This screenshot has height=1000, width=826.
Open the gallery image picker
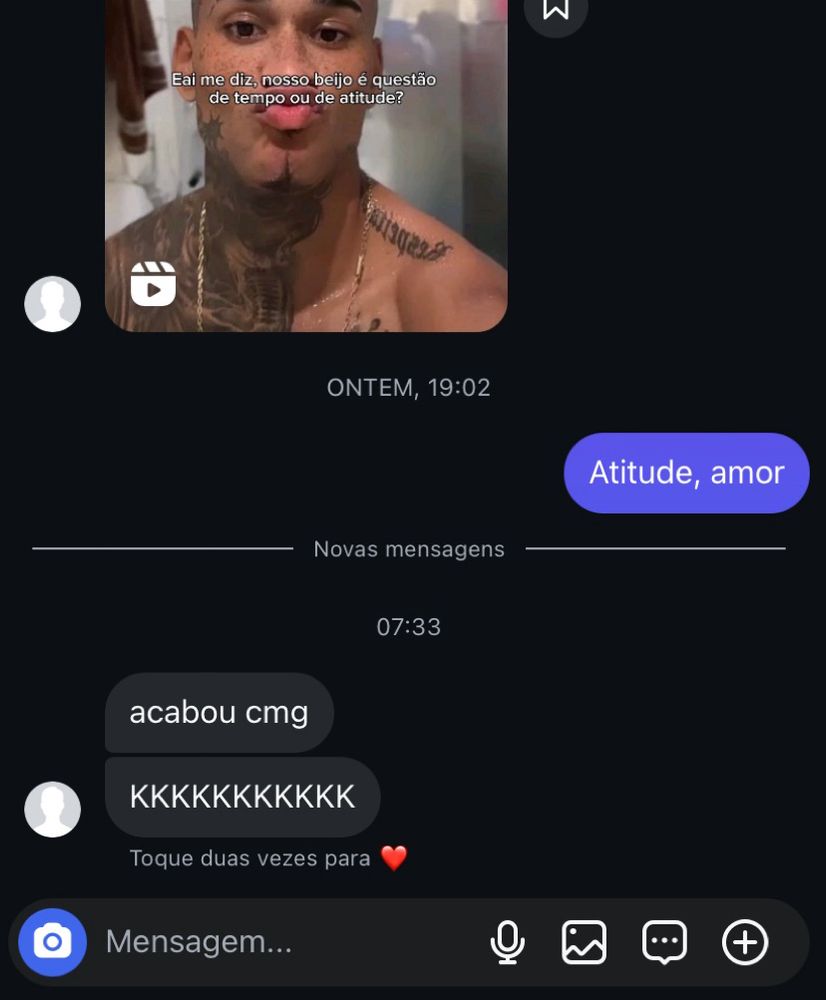point(584,942)
